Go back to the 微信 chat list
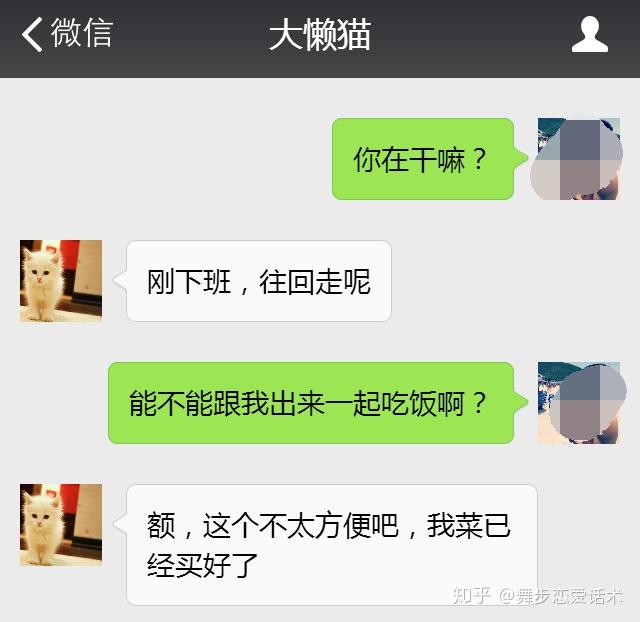Image resolution: width=640 pixels, height=622 pixels. coord(66,34)
